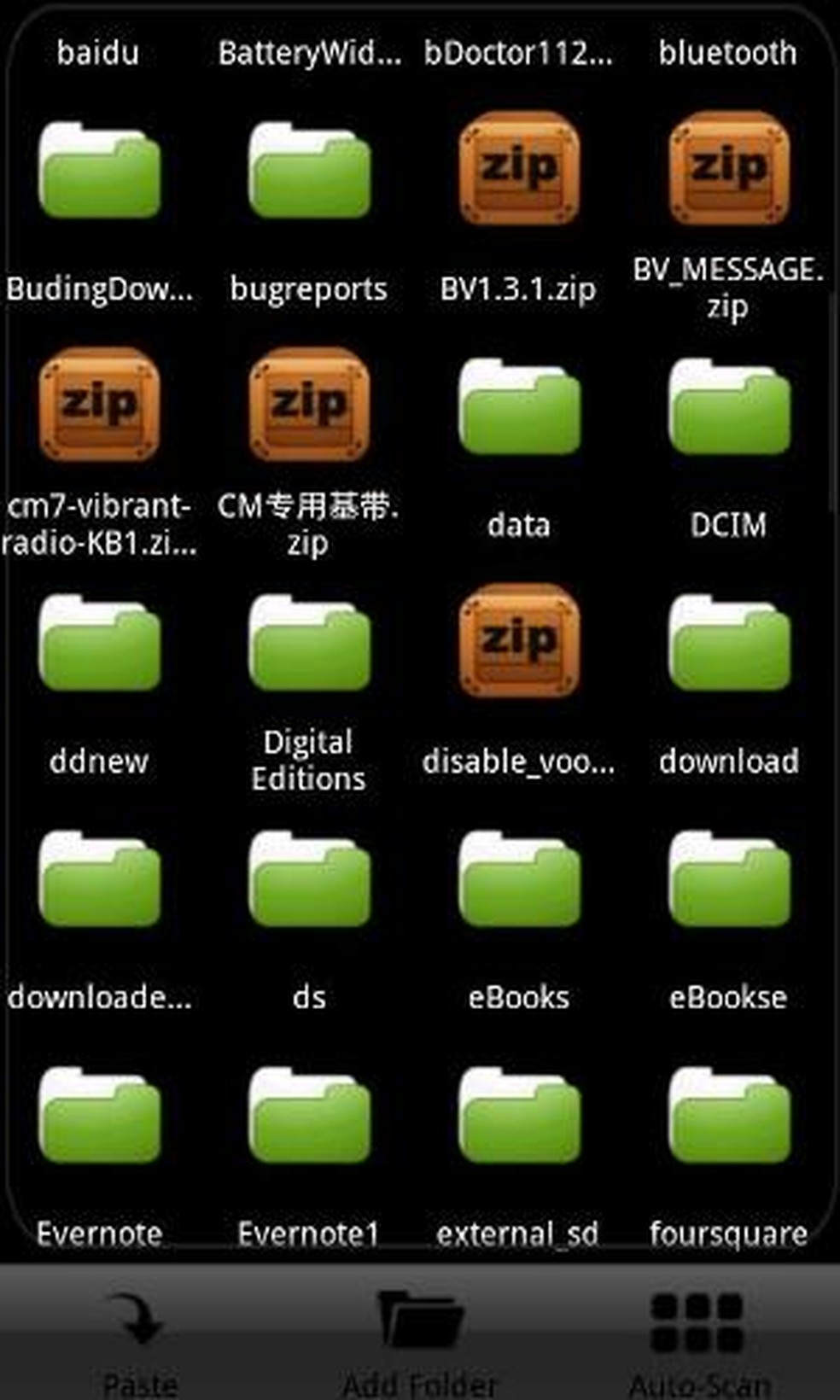
Task: Open the Evernote folder
Action: [x=100, y=1114]
